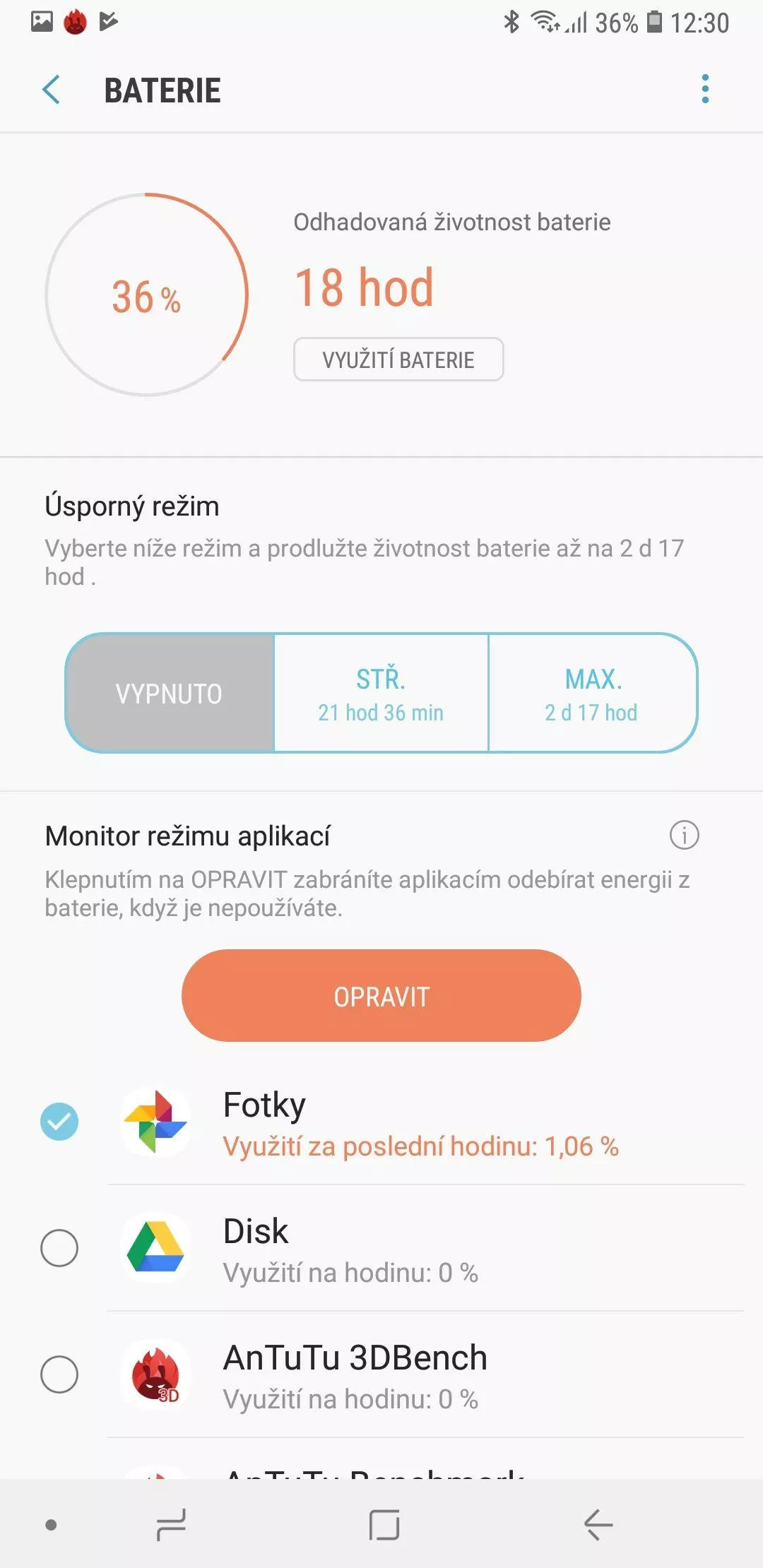Viewport: 763px width, 1568px height.
Task: Go back from the Baterie screen
Action: tap(51, 90)
